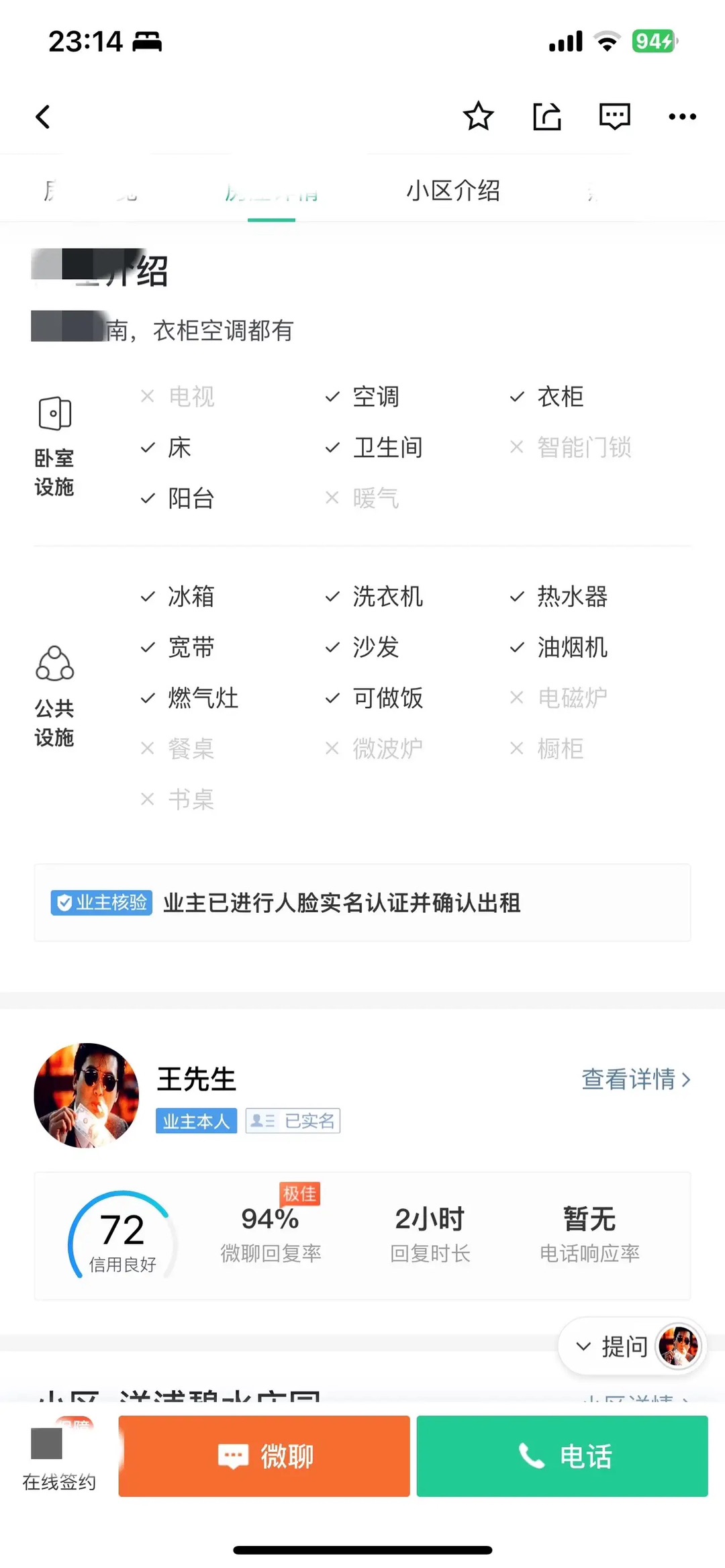Switch to the 小区介绍 tab

click(453, 191)
